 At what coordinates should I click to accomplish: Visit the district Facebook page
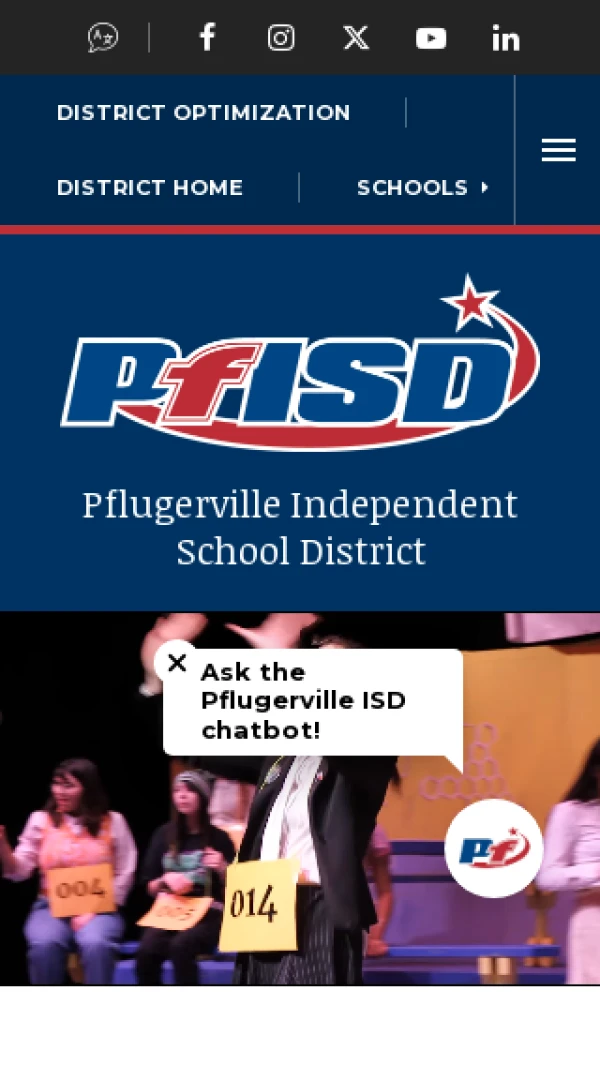(x=207, y=38)
